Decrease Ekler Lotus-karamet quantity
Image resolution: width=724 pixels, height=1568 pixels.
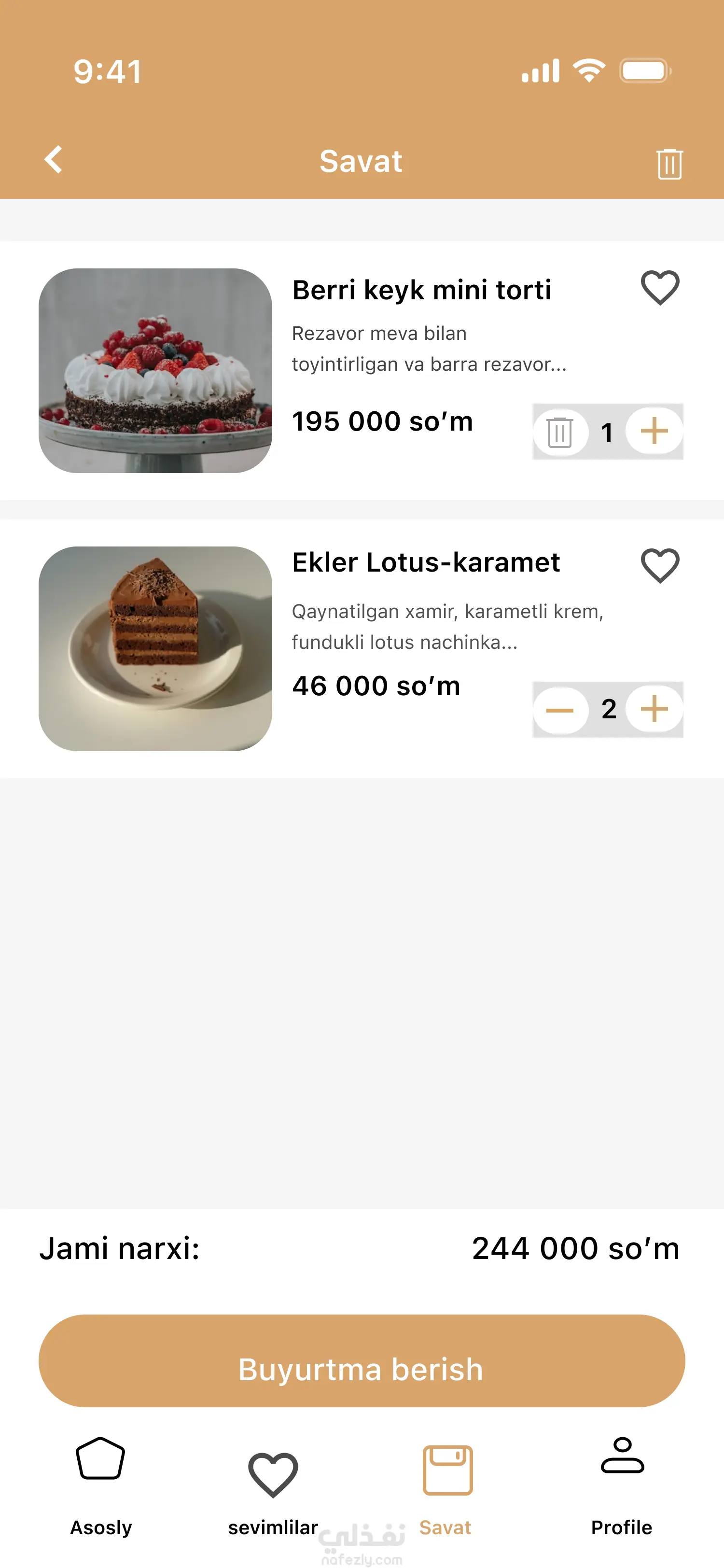click(560, 710)
